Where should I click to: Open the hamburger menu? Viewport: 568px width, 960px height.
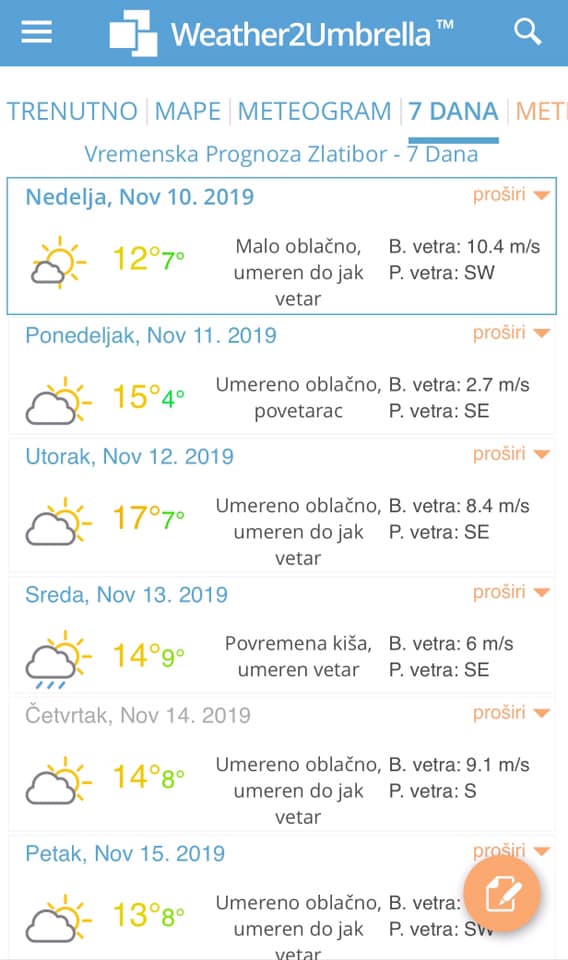tap(37, 32)
